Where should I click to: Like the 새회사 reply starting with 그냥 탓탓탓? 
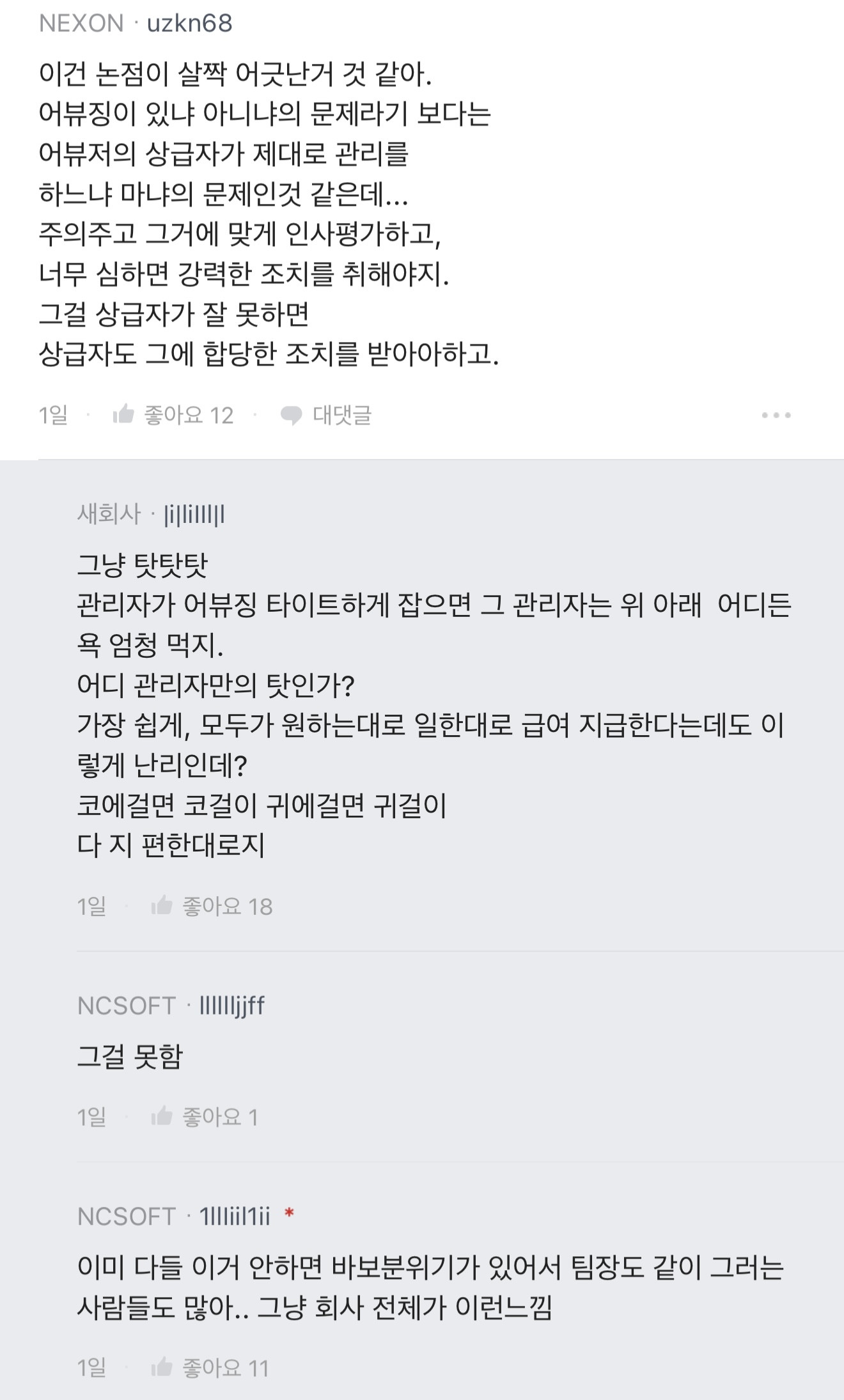(x=211, y=906)
